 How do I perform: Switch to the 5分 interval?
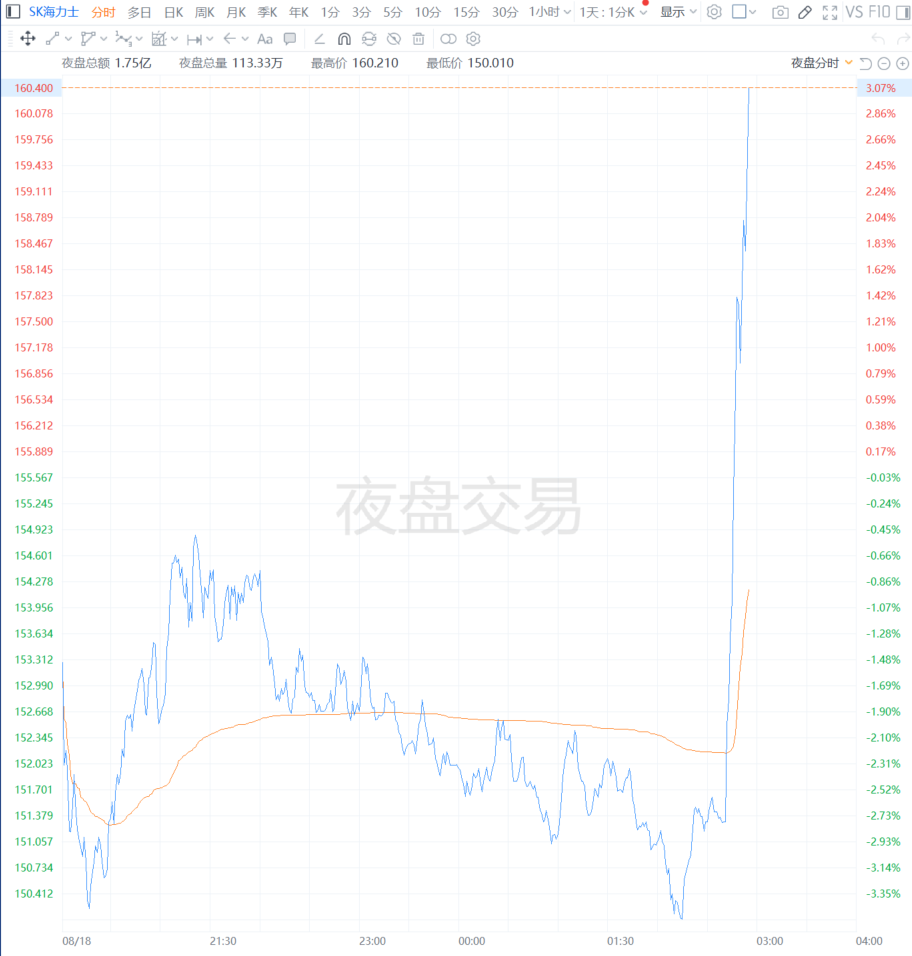[x=393, y=12]
